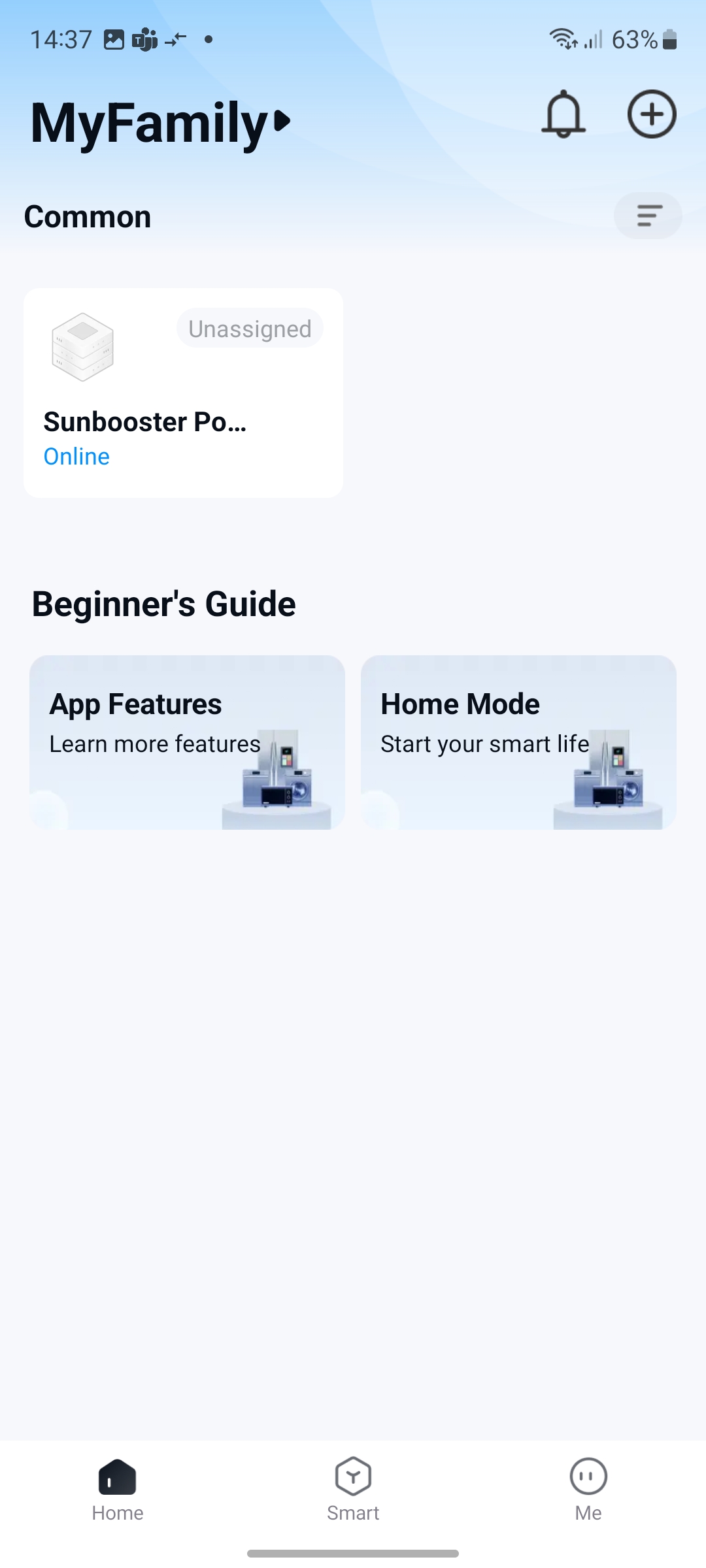Open the App Features guide card

[187, 742]
